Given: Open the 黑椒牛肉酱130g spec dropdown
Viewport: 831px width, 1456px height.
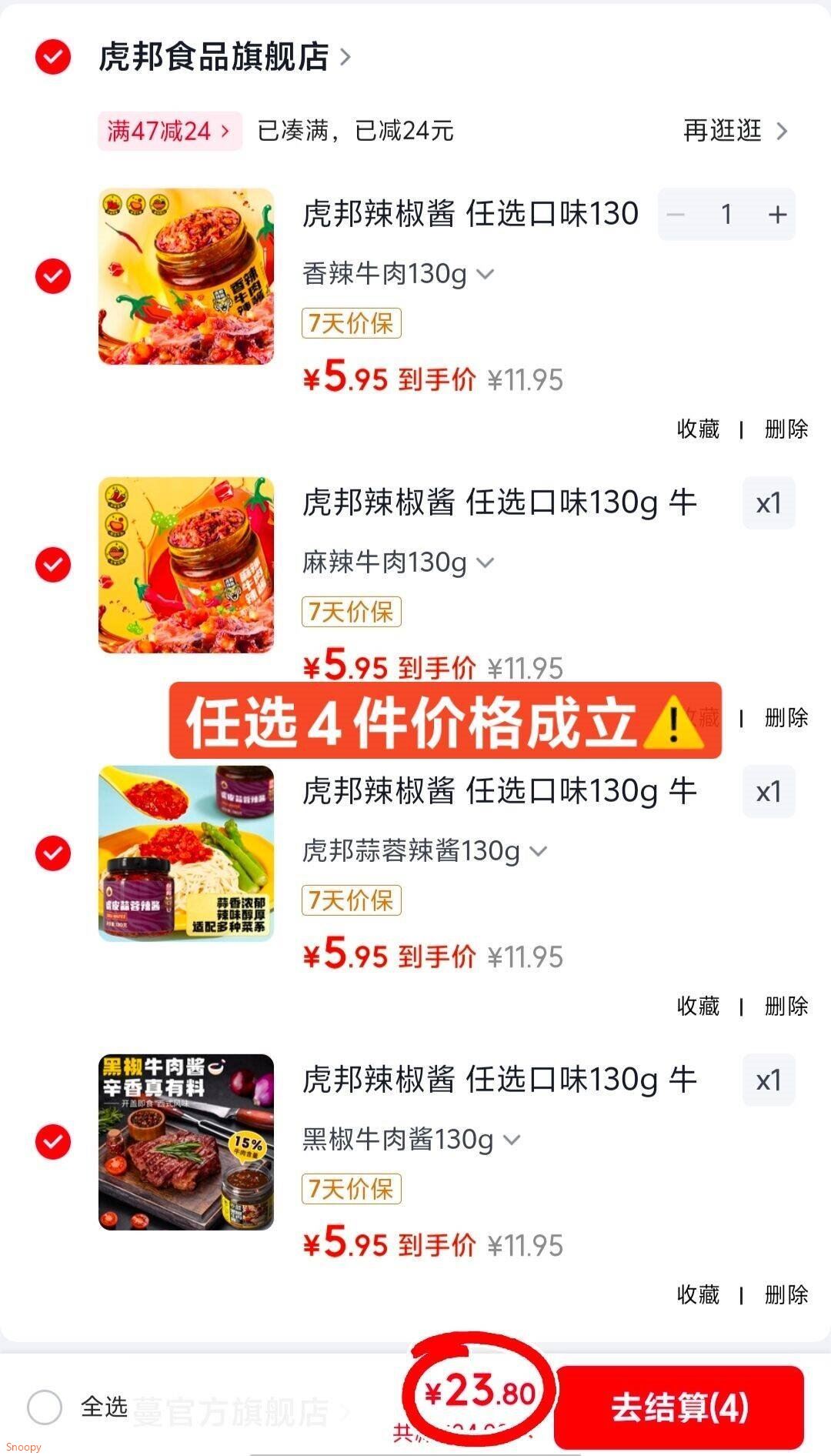Looking at the screenshot, I should [411, 1140].
